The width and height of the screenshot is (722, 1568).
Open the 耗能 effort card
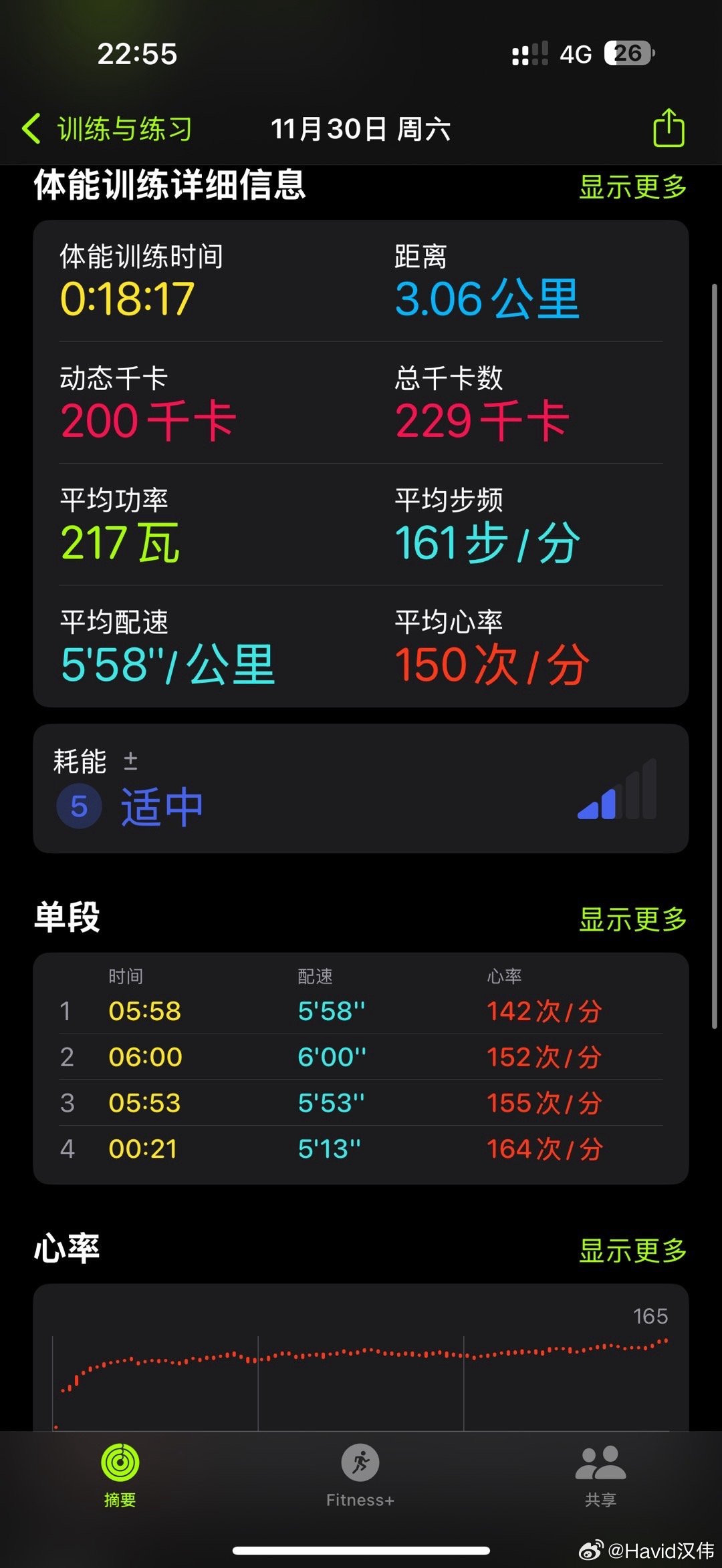(361, 788)
